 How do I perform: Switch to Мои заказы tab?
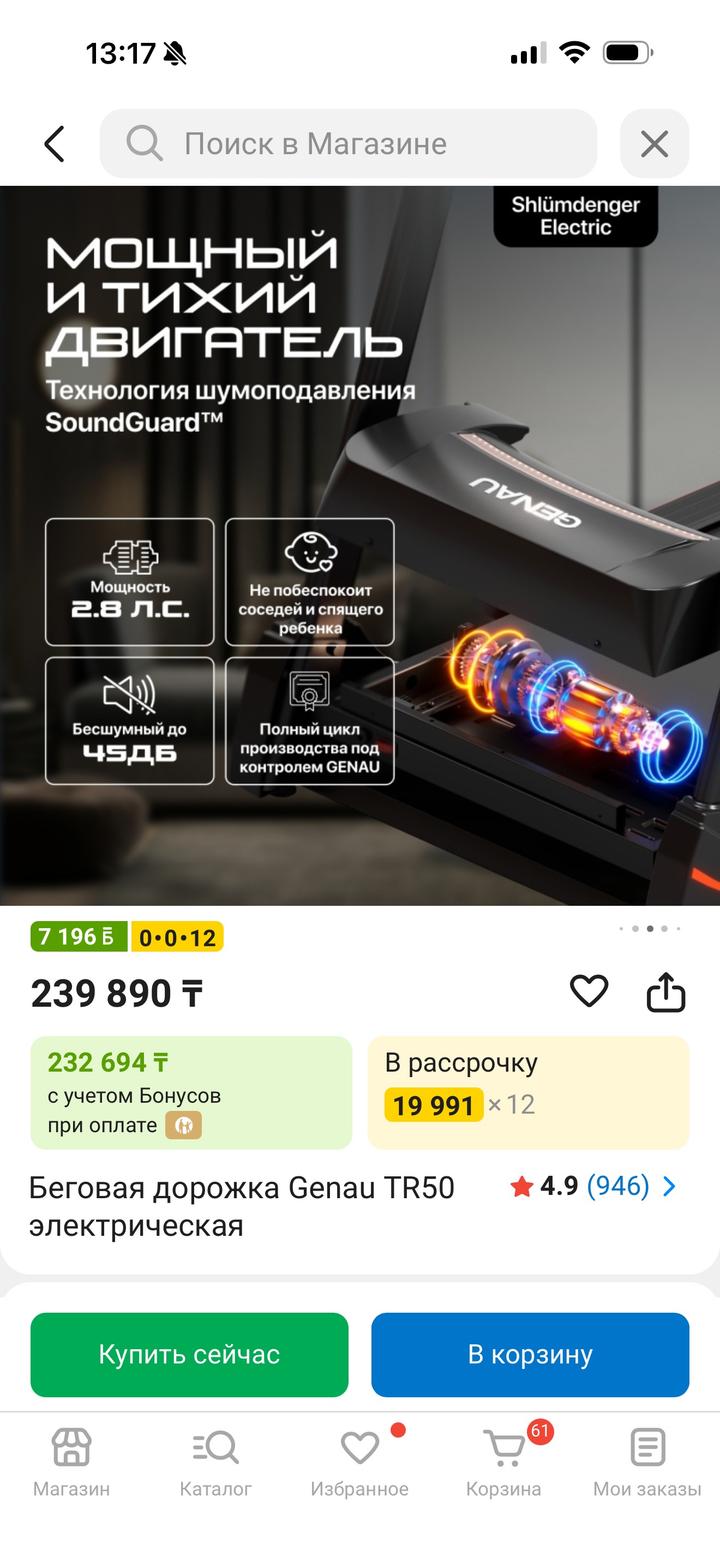point(647,1462)
